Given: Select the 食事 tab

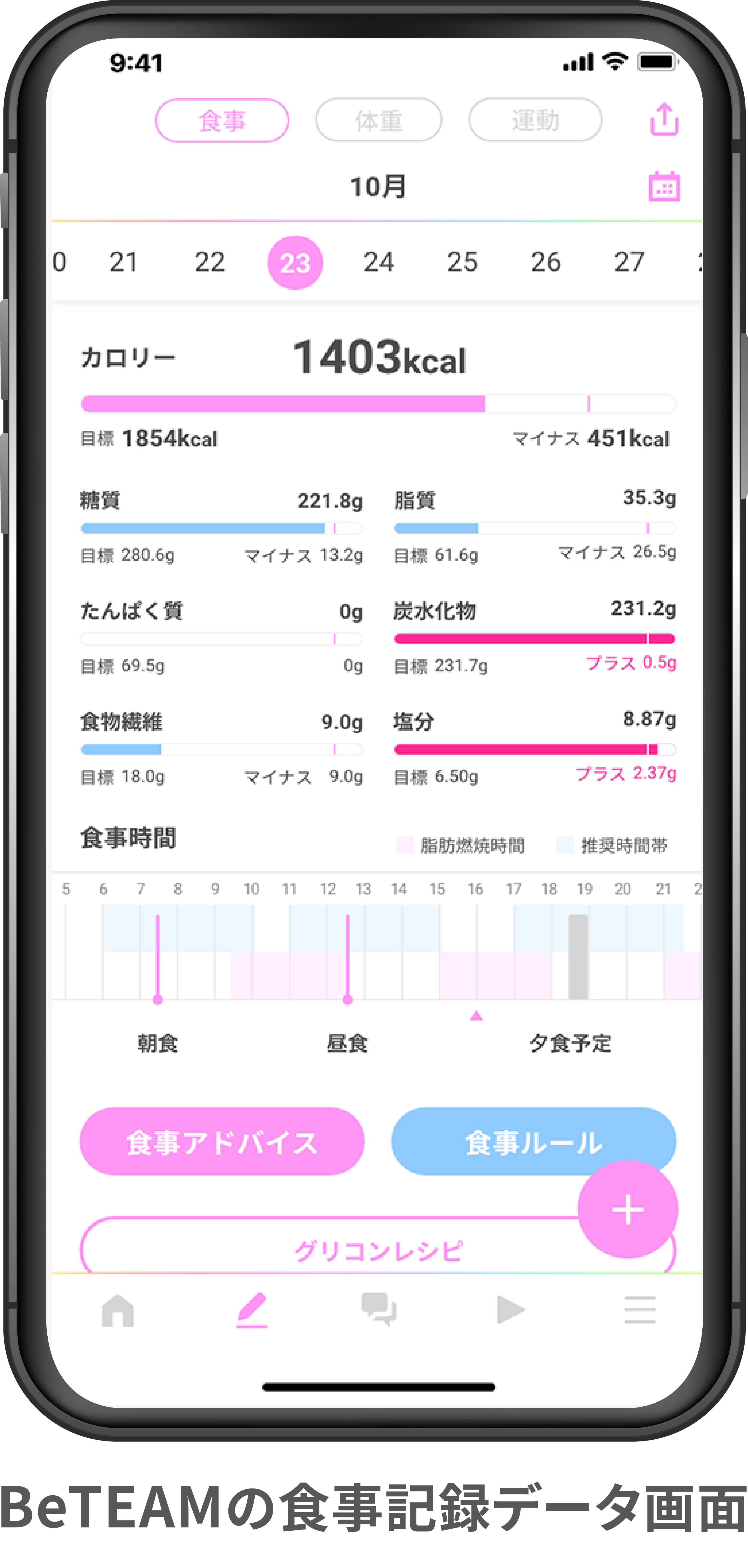Looking at the screenshot, I should pyautogui.click(x=222, y=121).
